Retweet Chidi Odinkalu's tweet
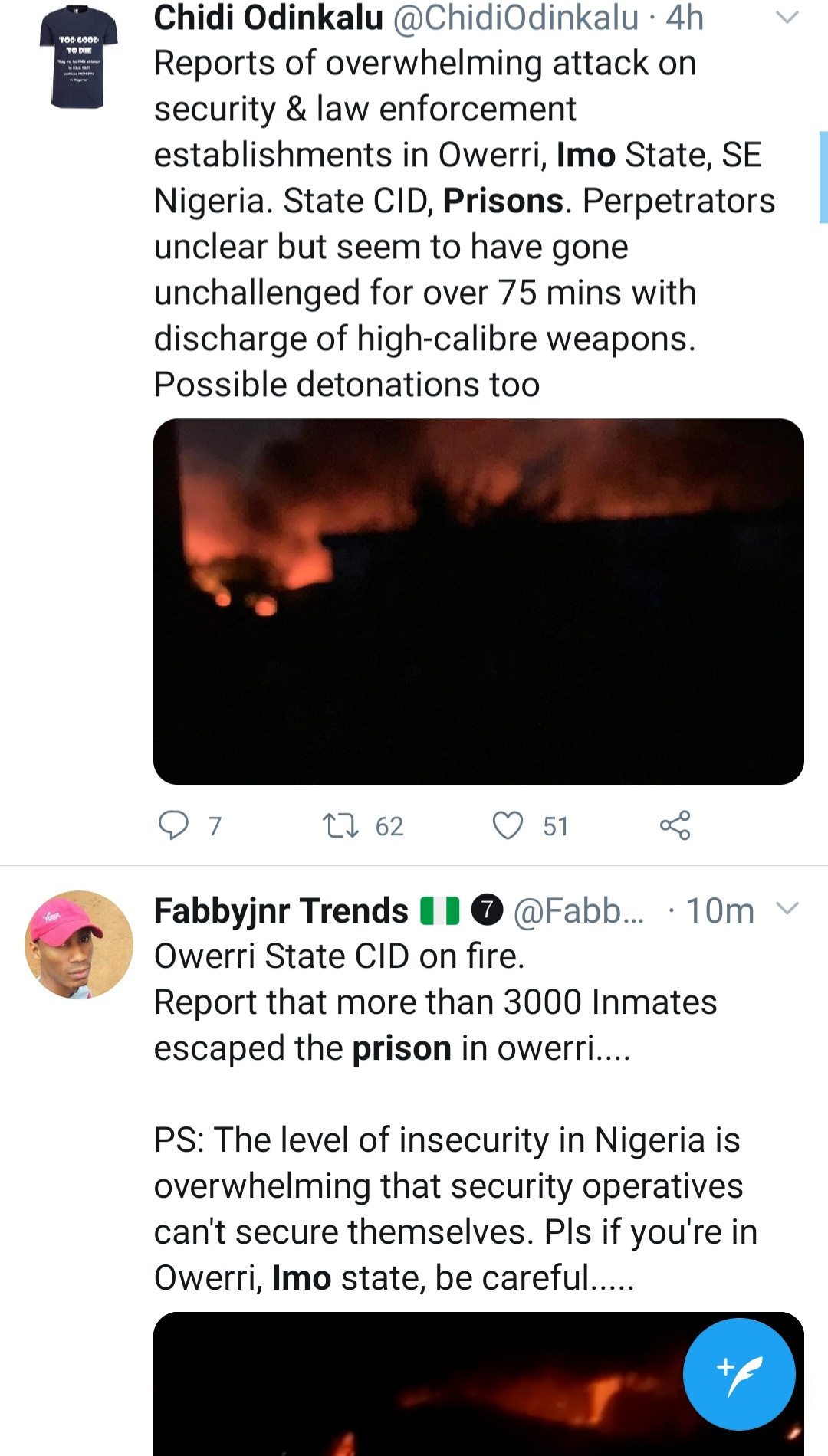Image resolution: width=828 pixels, height=1456 pixels. [340, 825]
